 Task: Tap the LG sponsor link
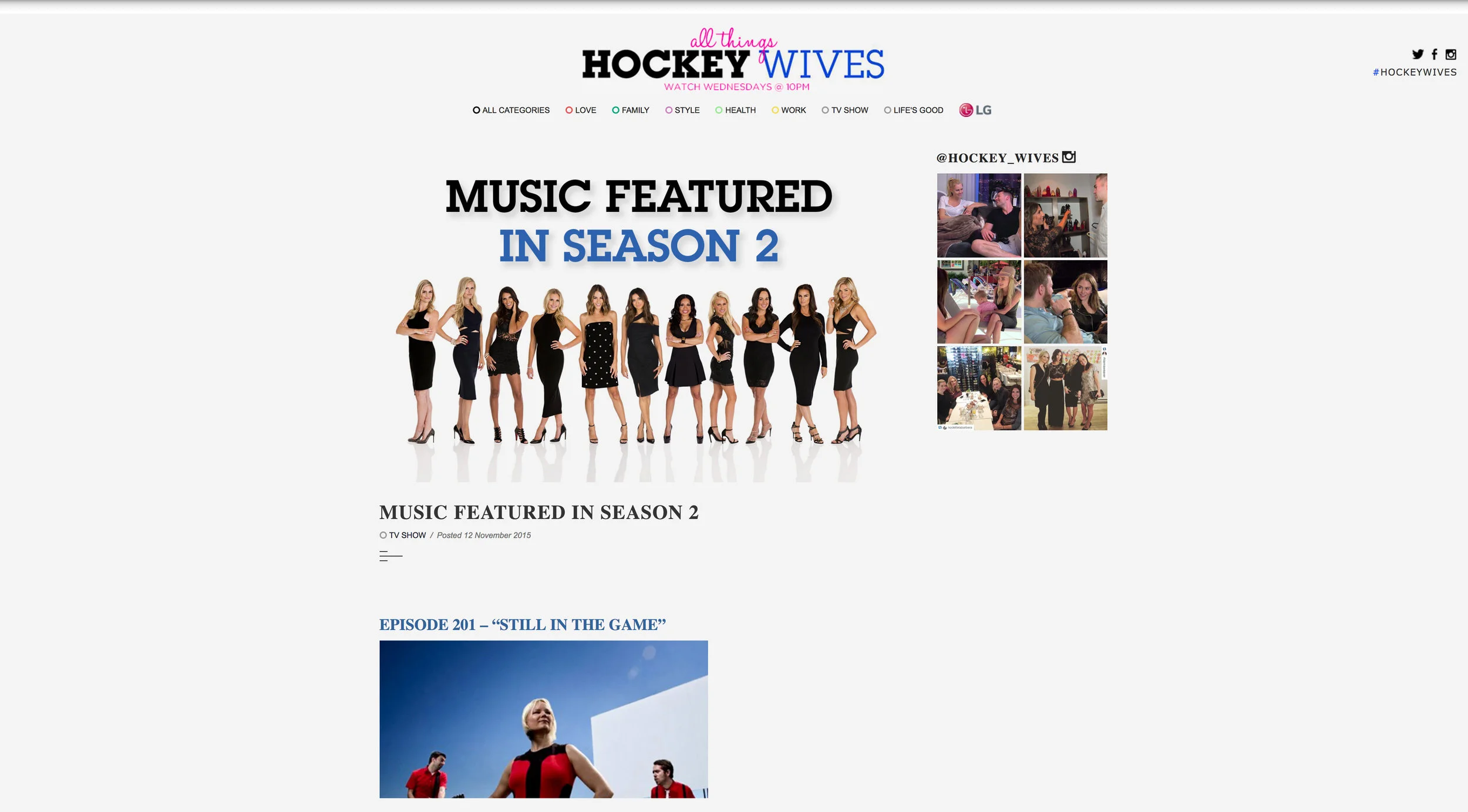pos(975,110)
